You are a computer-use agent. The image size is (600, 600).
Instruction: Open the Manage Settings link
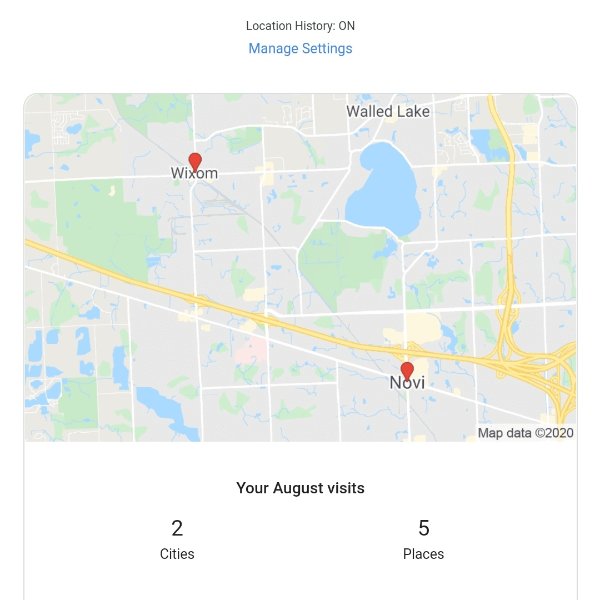click(x=300, y=48)
